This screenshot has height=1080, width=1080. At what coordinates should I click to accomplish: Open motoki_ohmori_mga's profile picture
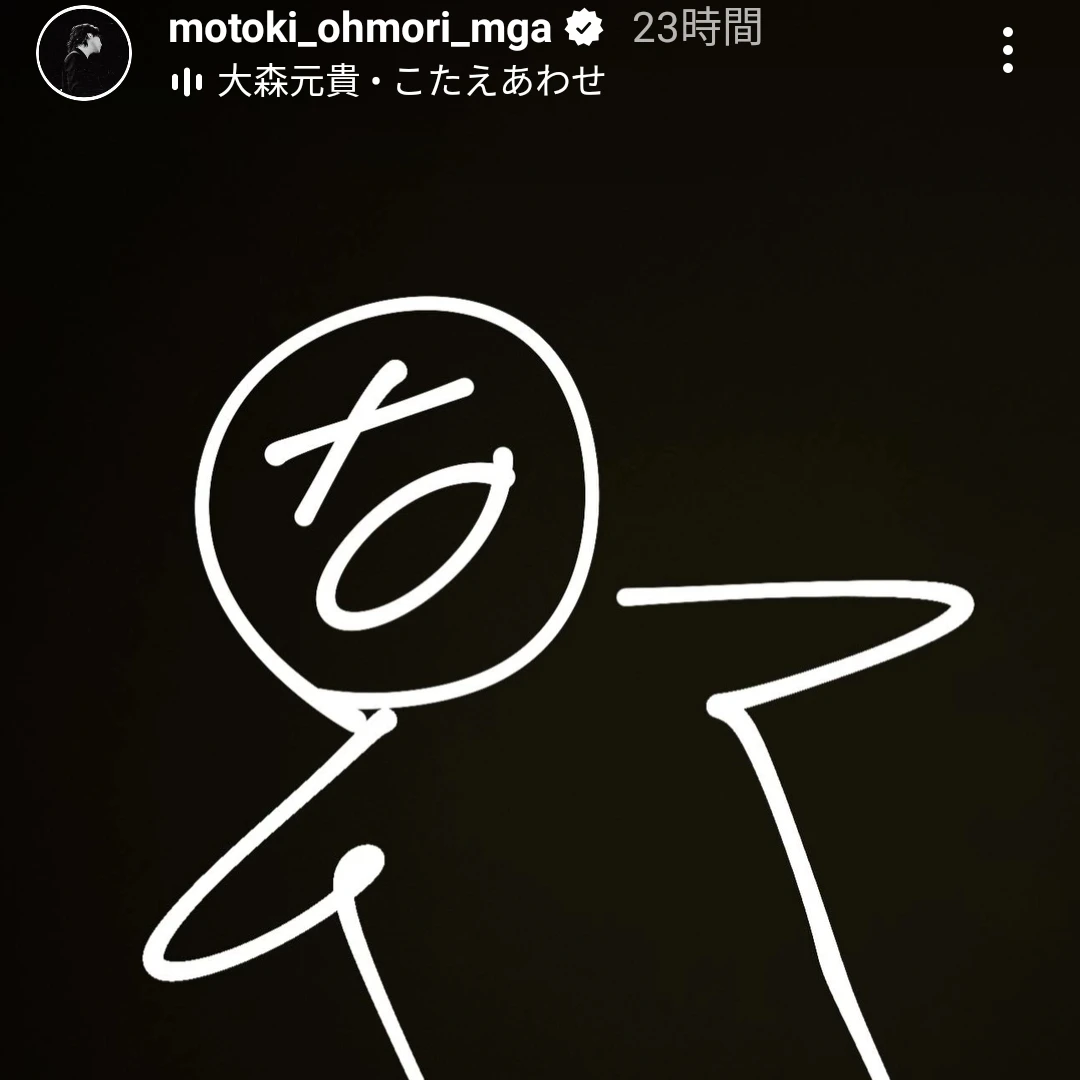tap(84, 53)
